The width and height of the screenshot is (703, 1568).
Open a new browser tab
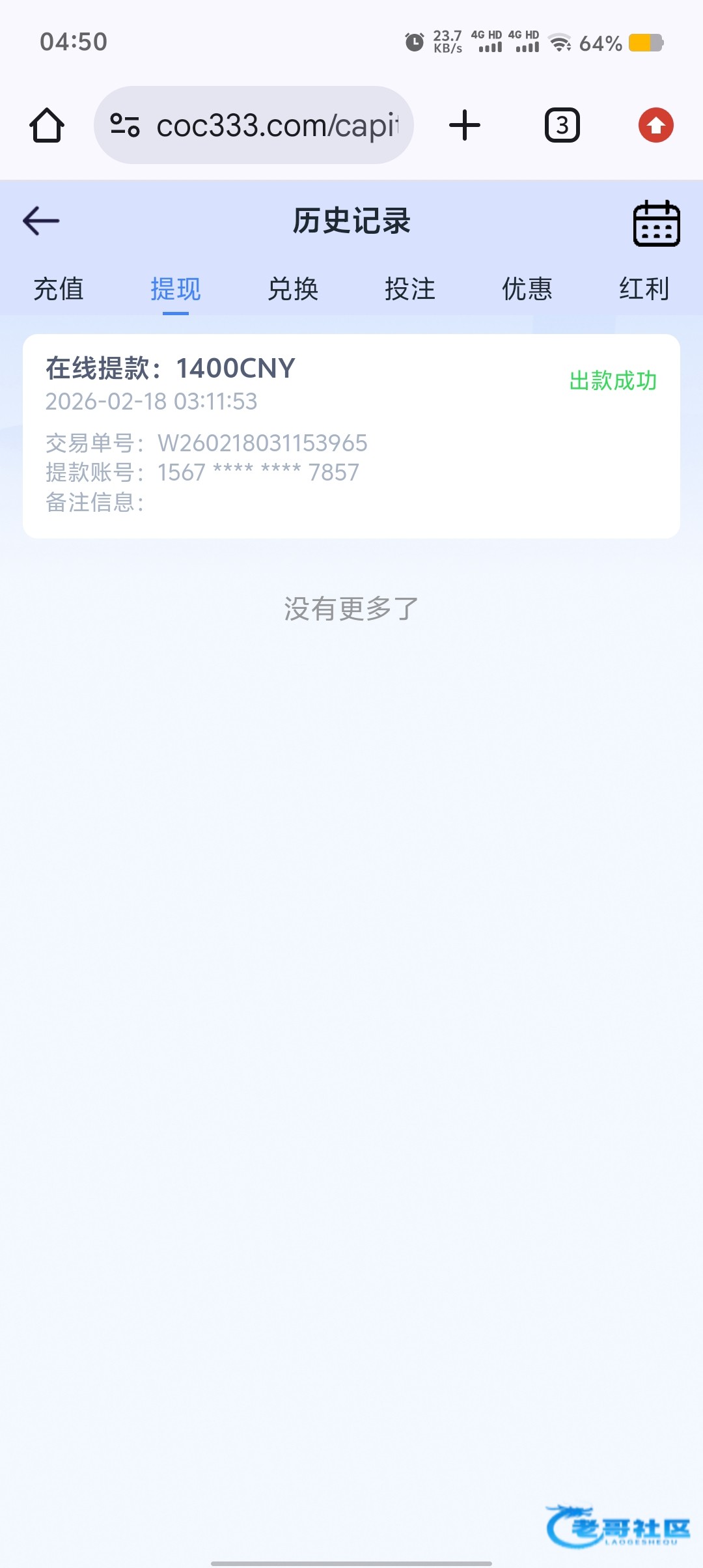[x=465, y=125]
